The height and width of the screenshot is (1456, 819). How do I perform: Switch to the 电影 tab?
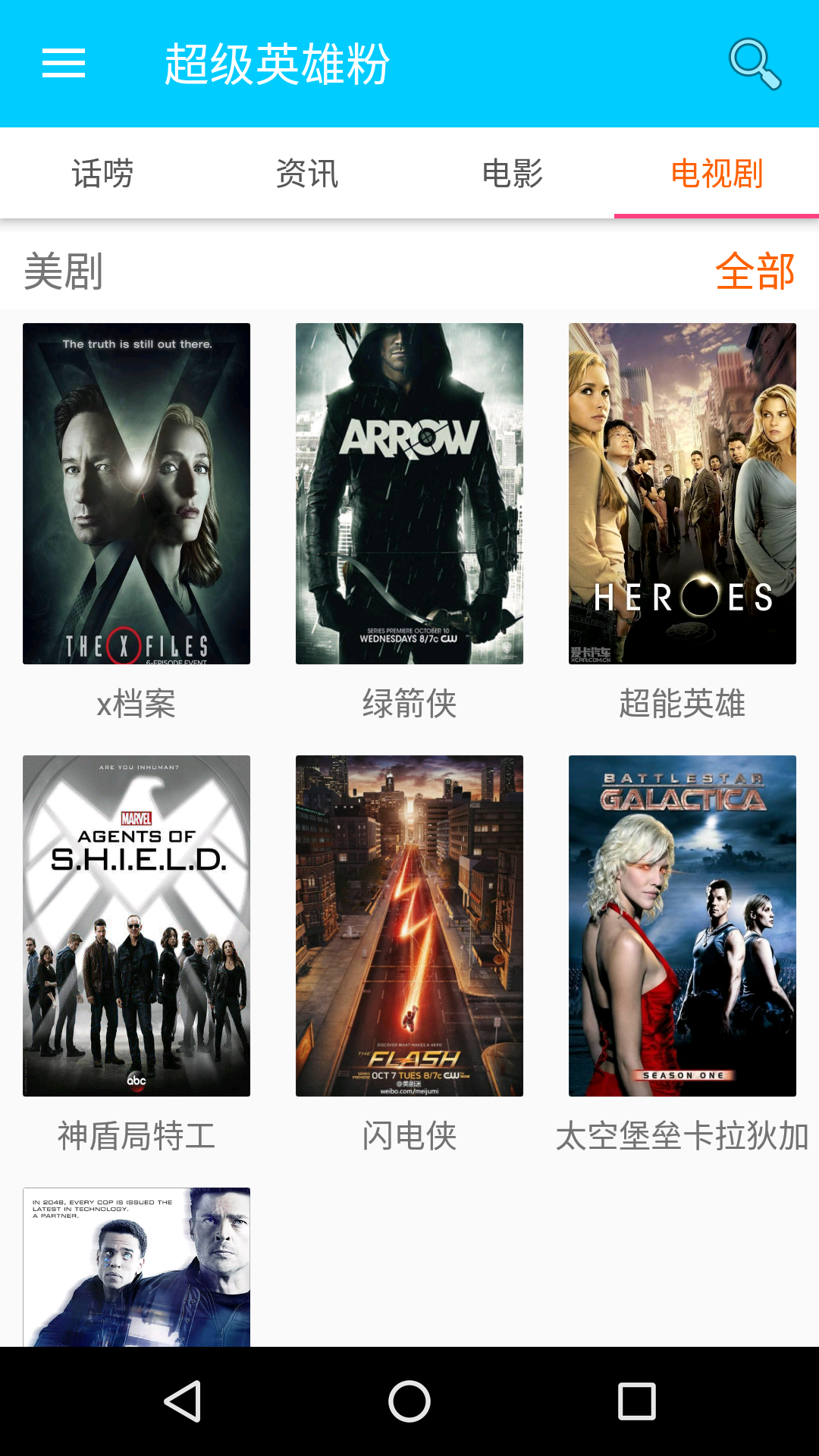[x=512, y=174]
